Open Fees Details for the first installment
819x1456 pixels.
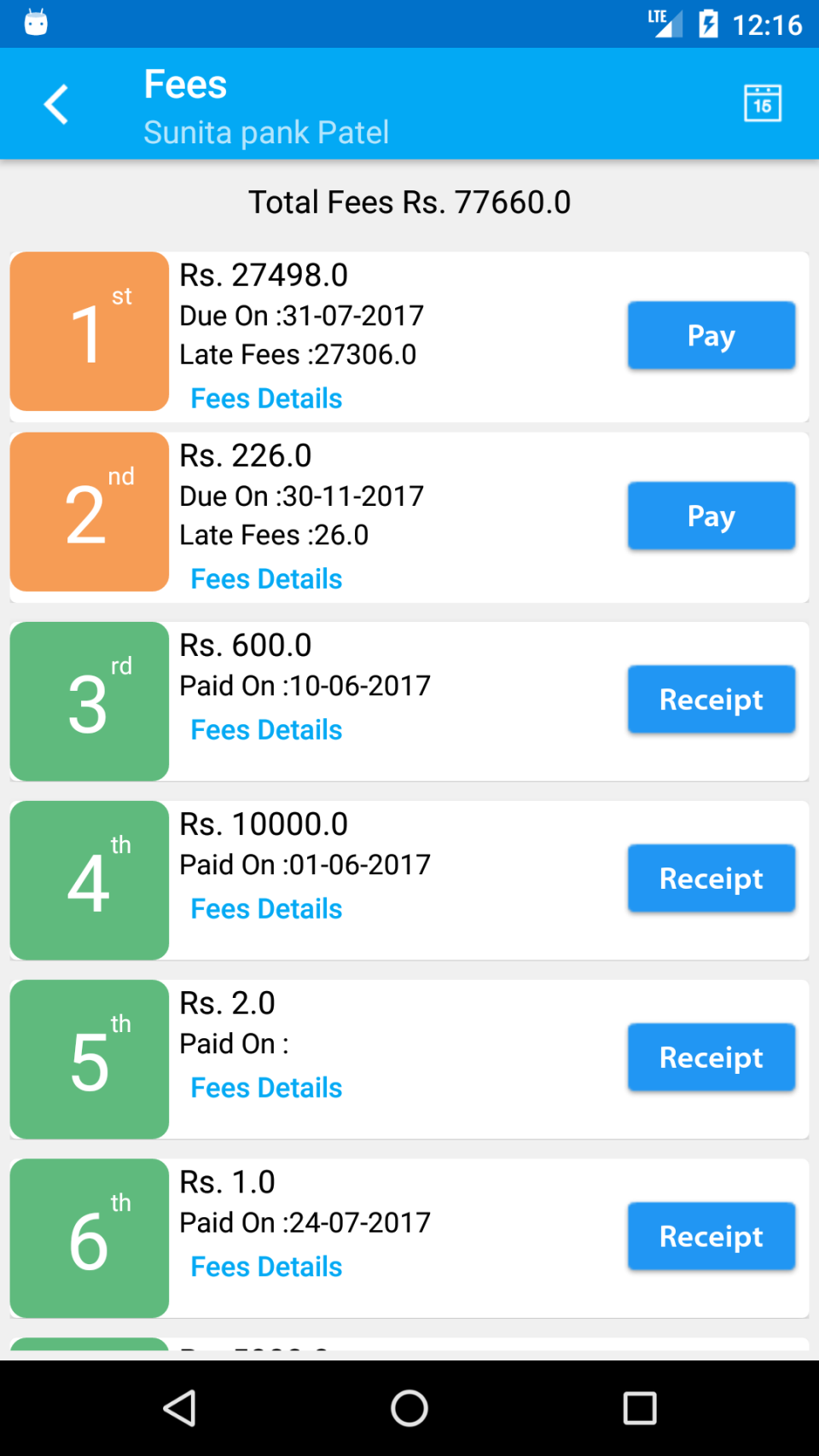265,397
